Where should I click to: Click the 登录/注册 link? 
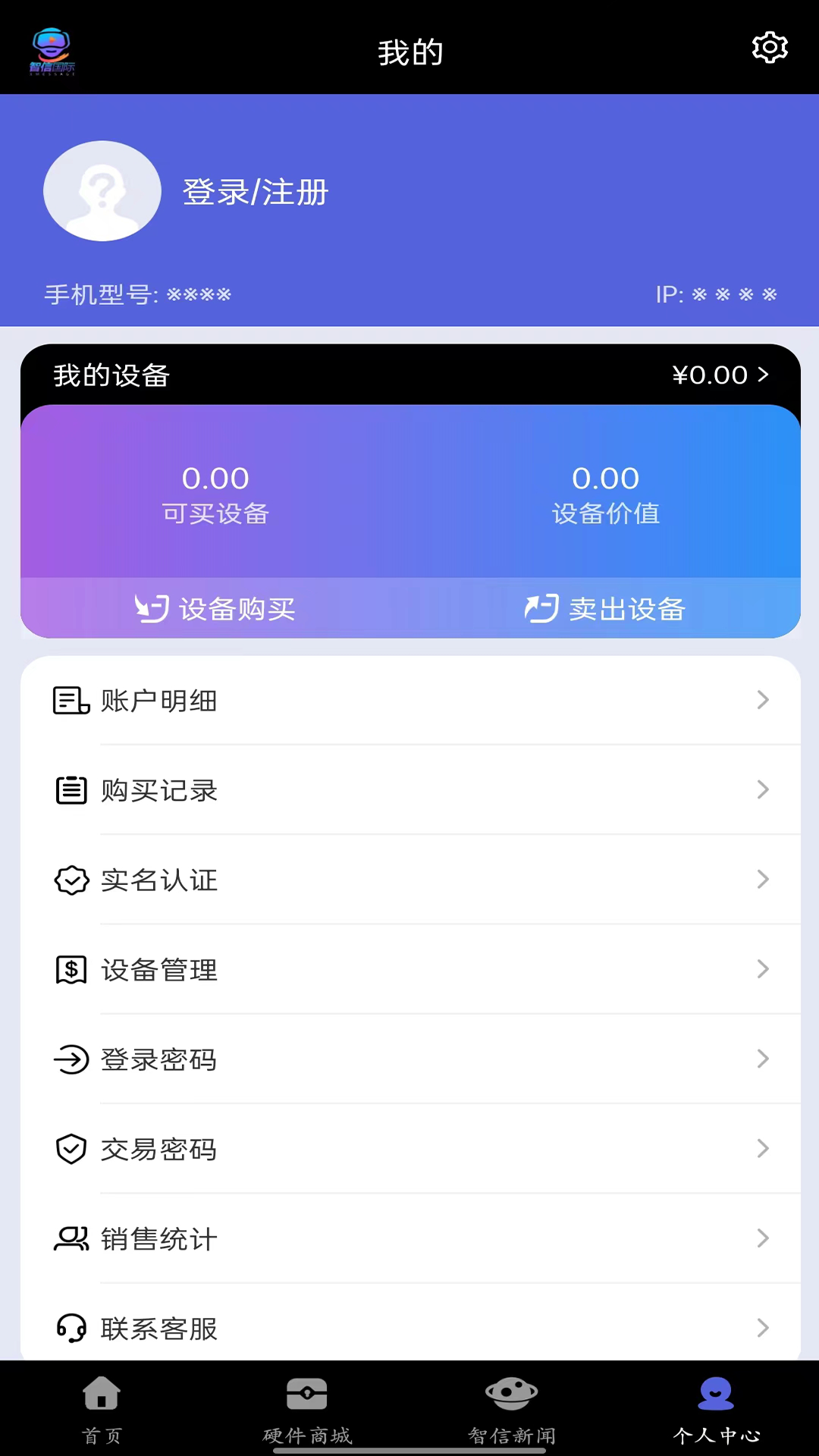click(253, 192)
